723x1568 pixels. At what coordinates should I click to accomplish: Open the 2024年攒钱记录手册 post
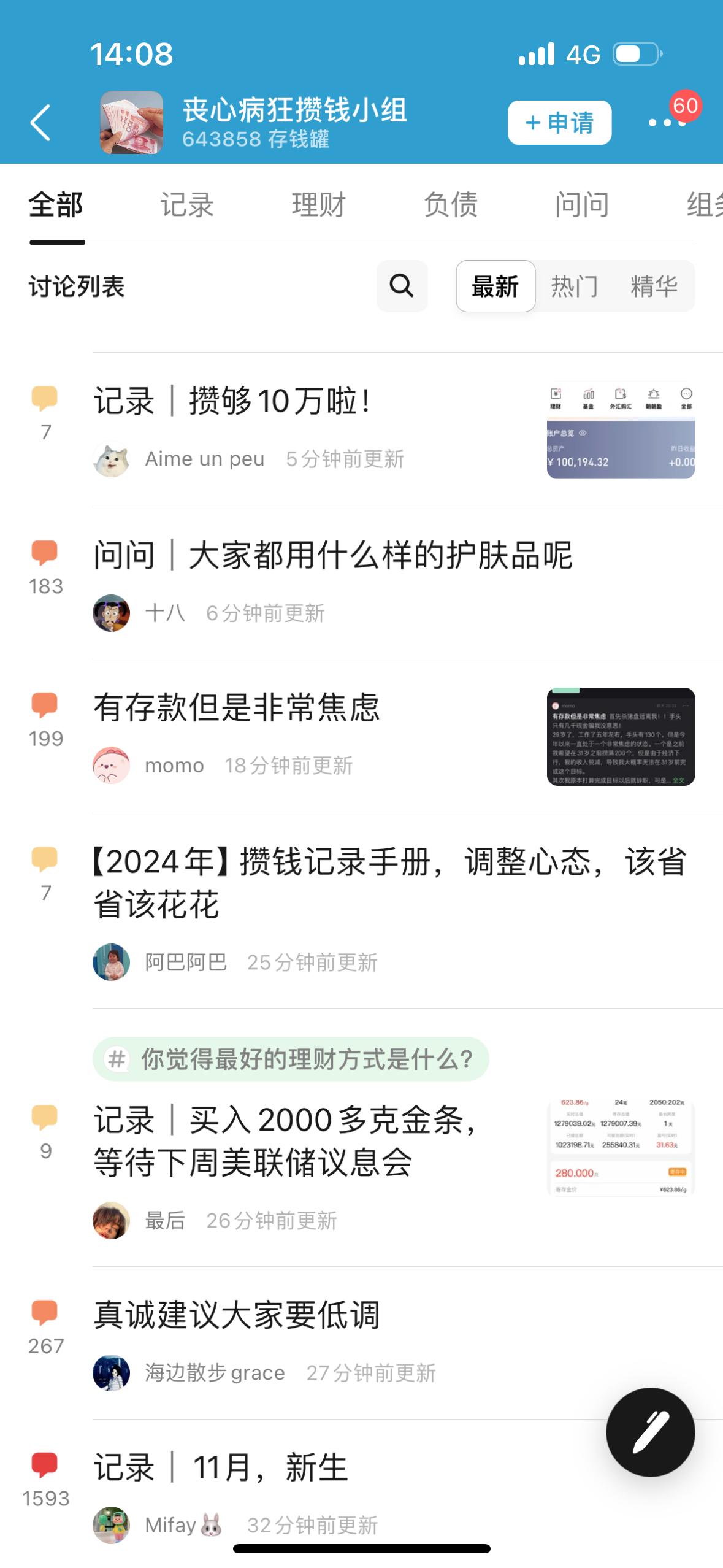[389, 882]
